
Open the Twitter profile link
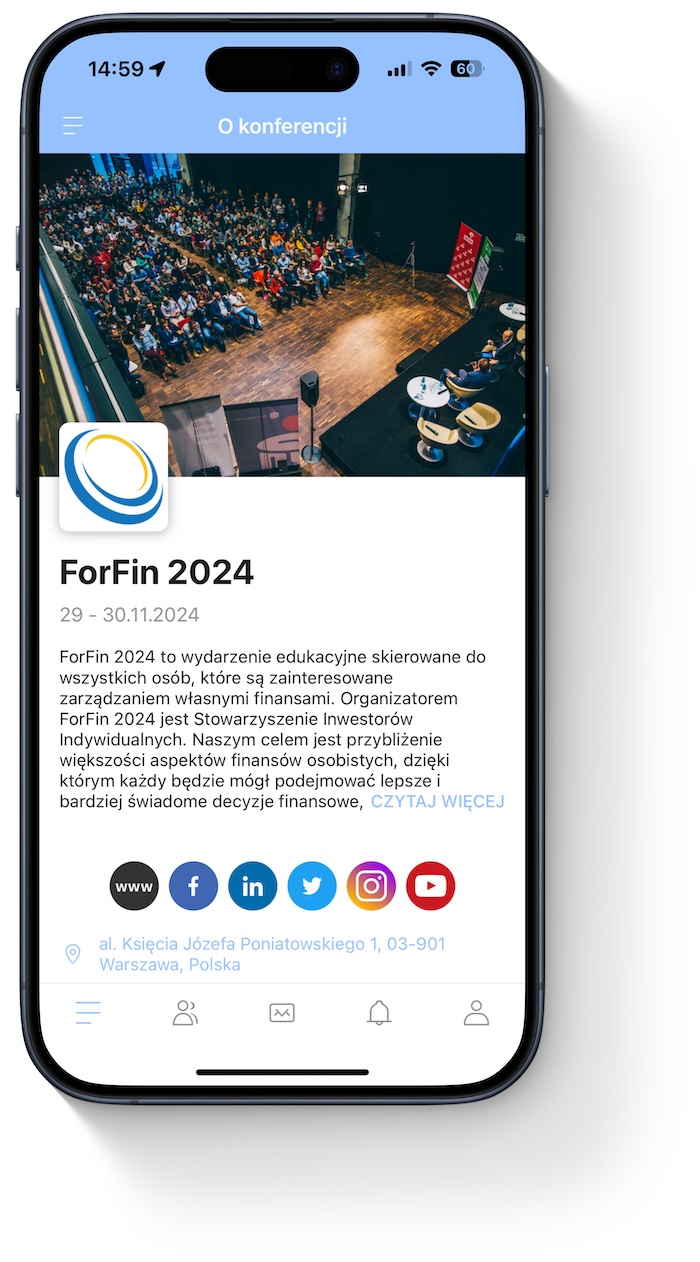click(x=312, y=886)
